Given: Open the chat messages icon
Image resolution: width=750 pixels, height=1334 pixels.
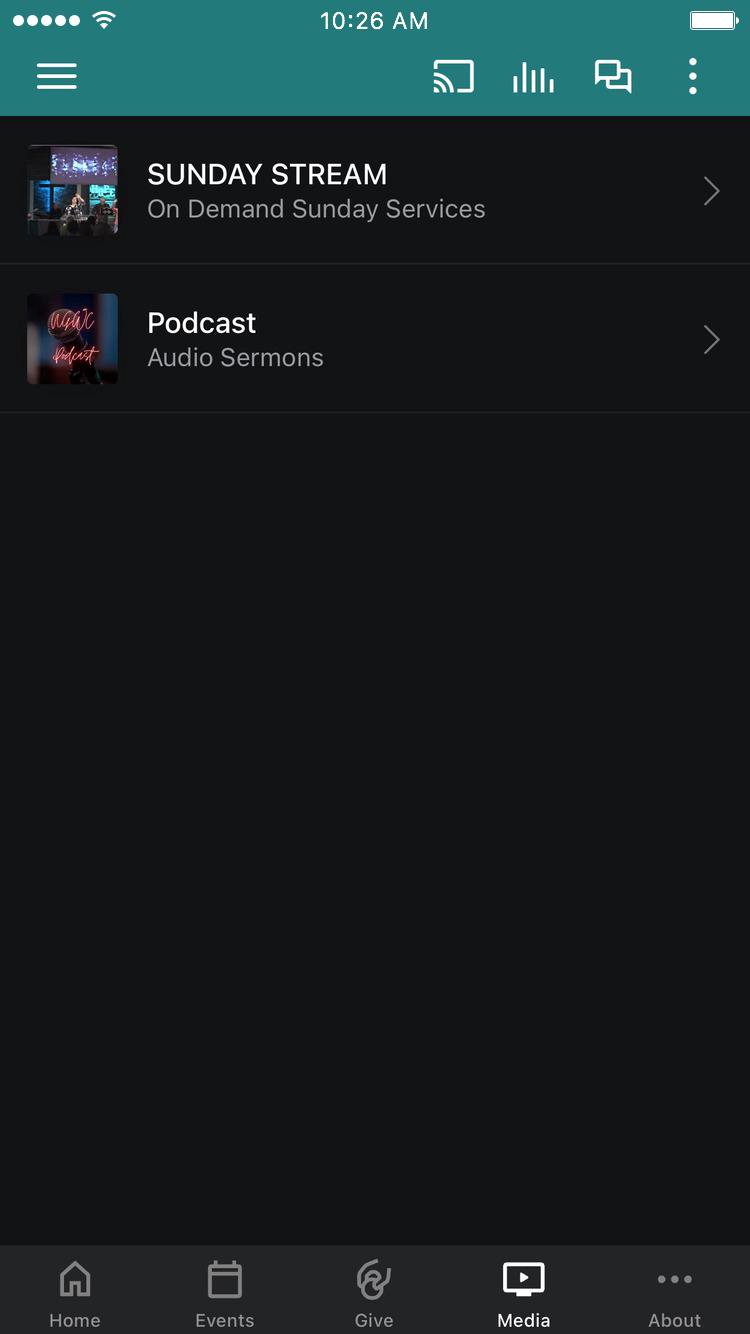Looking at the screenshot, I should coord(613,77).
